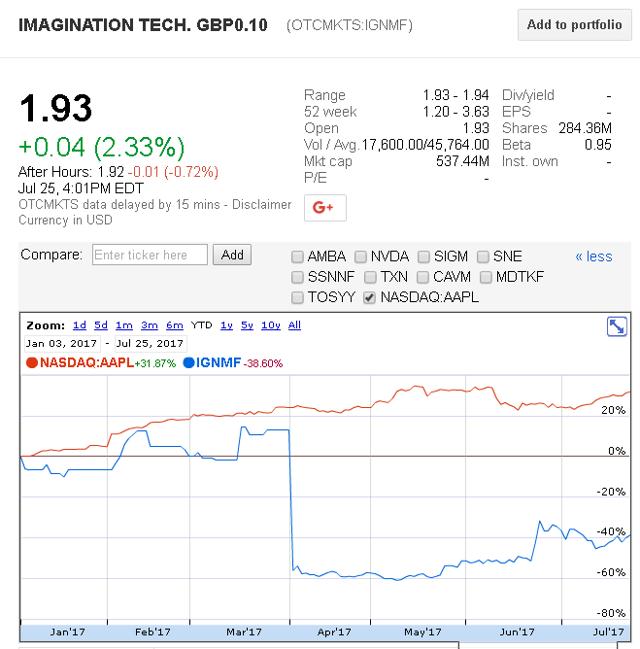Uncheck the NASDAQ:AAPL comparison
This screenshot has width=640, height=649.
(x=372, y=297)
